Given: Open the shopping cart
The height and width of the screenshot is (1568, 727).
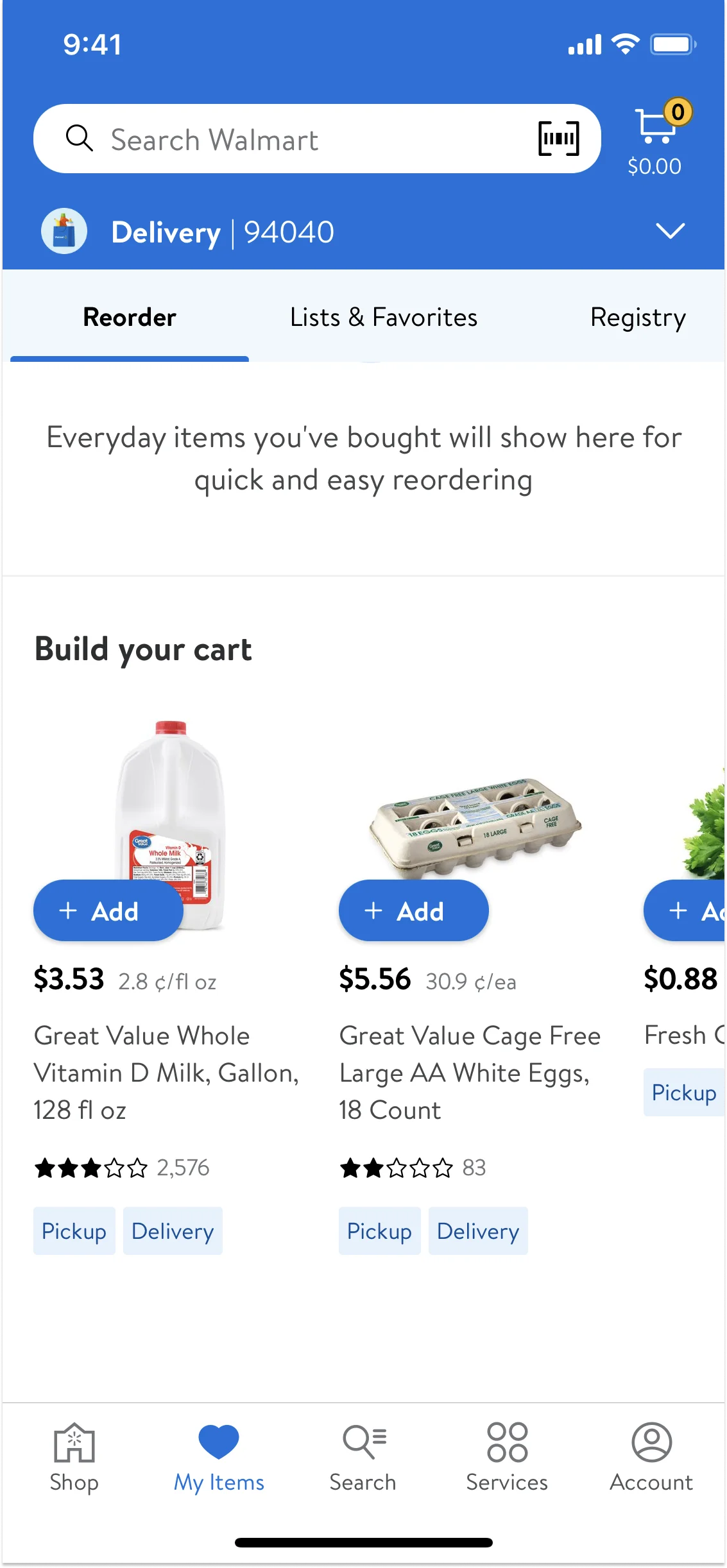Looking at the screenshot, I should point(655,132).
